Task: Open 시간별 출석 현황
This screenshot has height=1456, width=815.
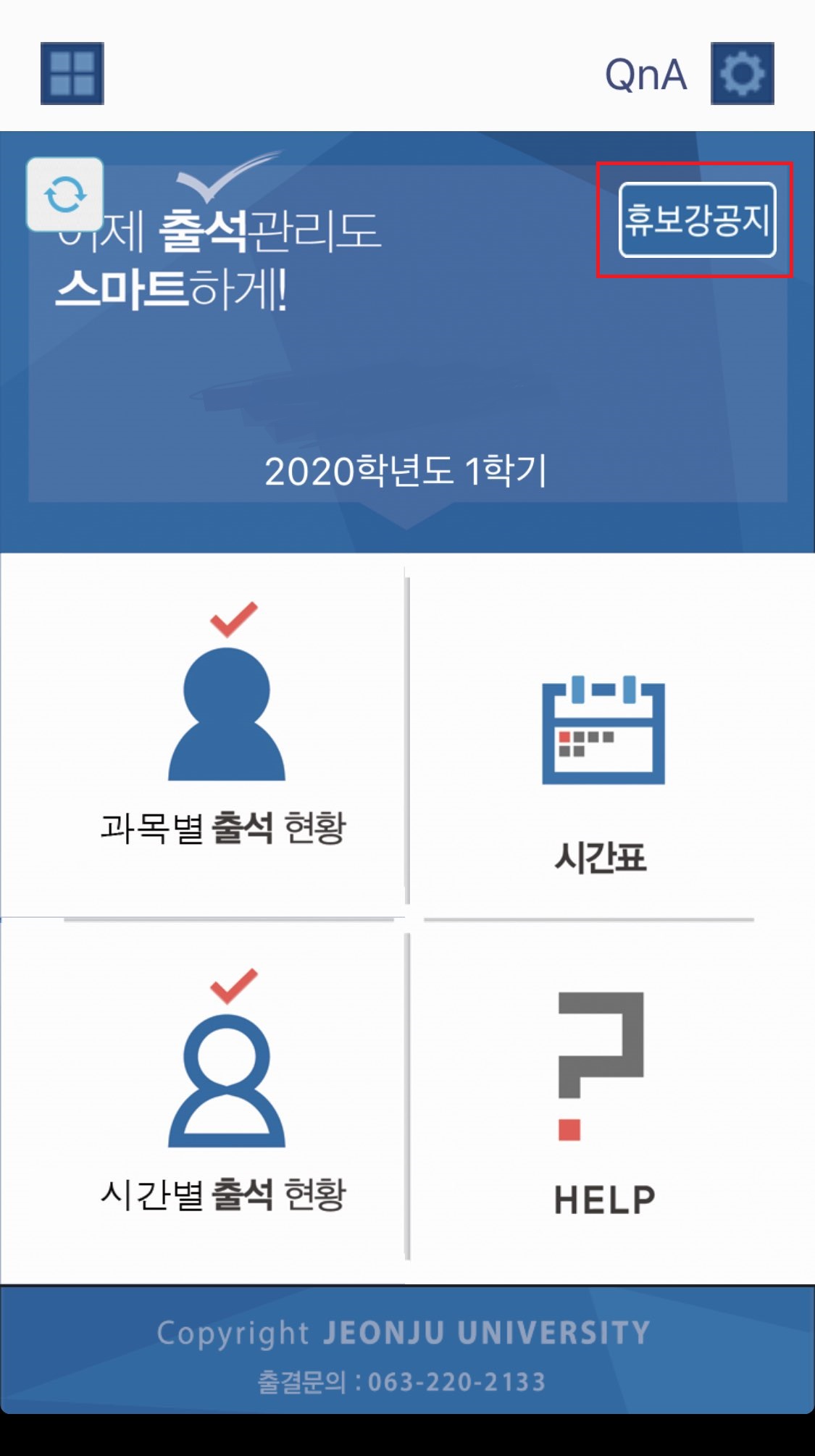Action: coord(224,1094)
